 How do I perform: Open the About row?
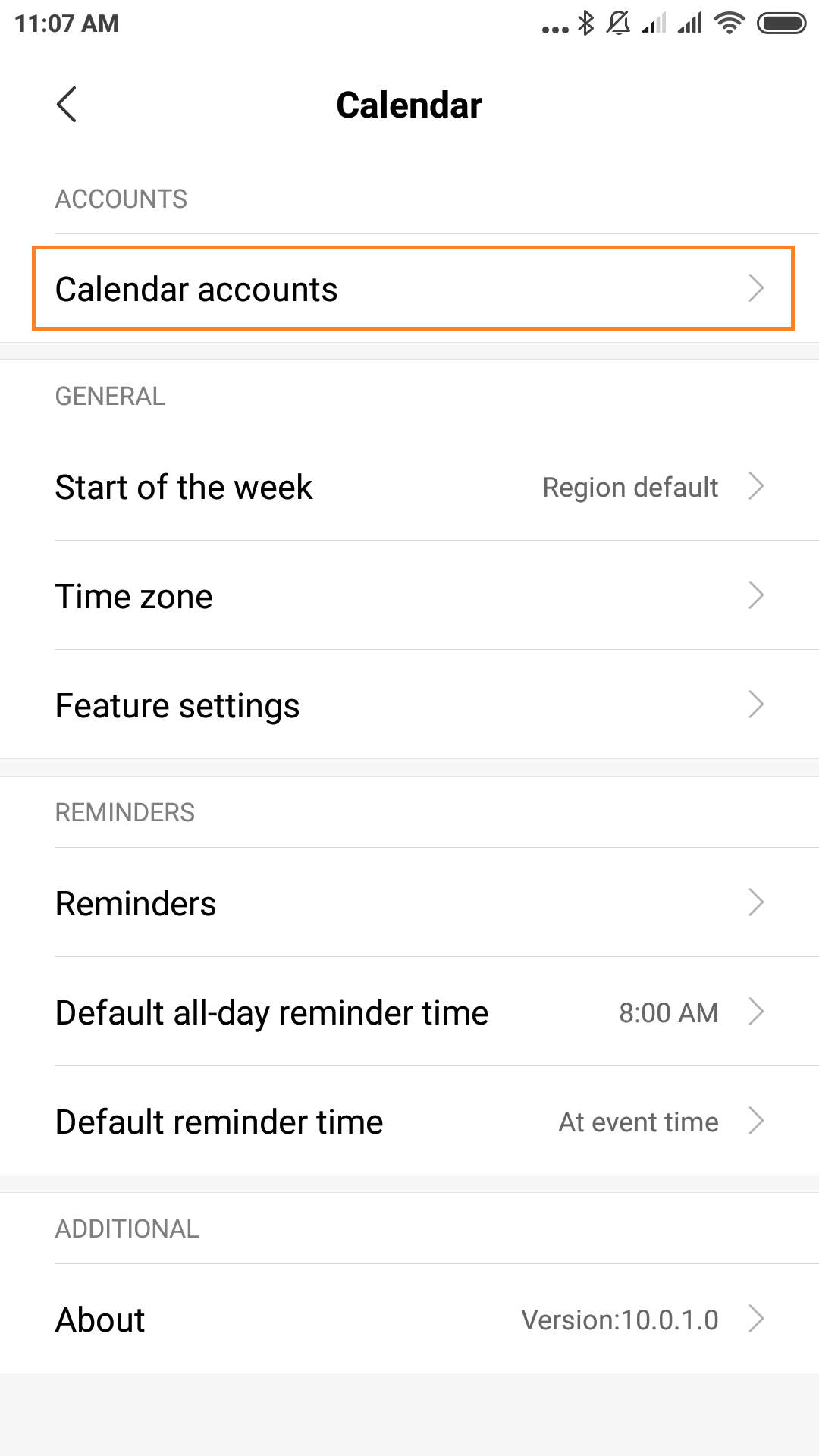click(x=409, y=1319)
